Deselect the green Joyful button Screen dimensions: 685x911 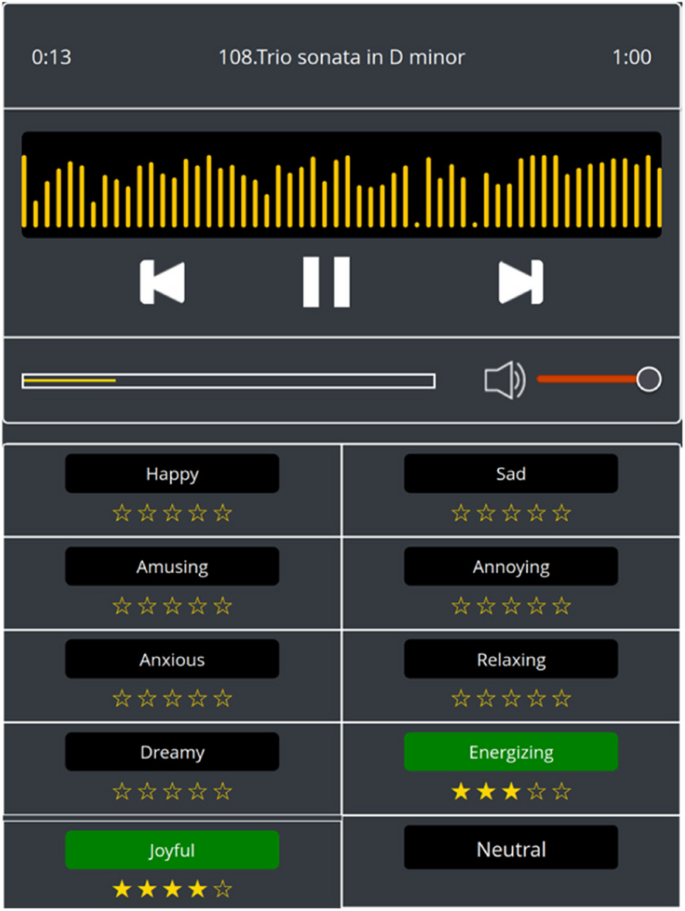point(172,850)
